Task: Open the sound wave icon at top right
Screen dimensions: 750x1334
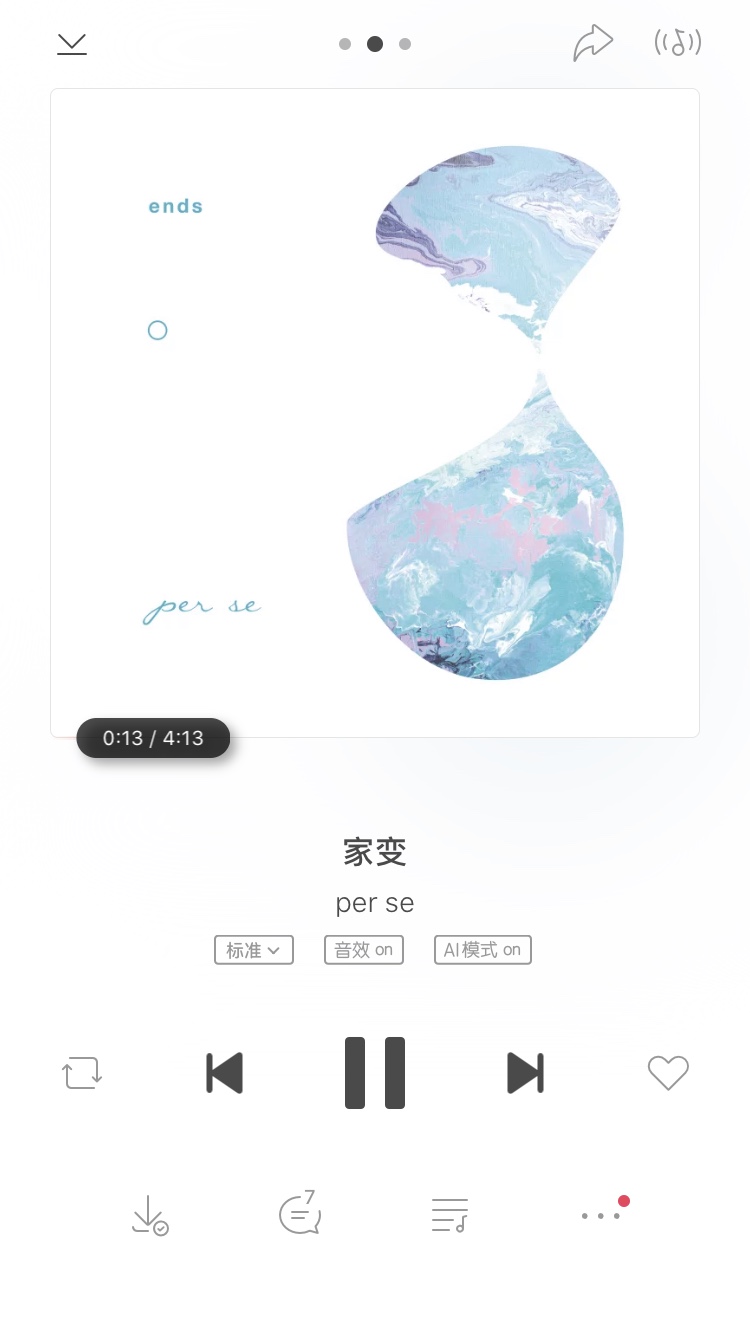Action: click(678, 42)
